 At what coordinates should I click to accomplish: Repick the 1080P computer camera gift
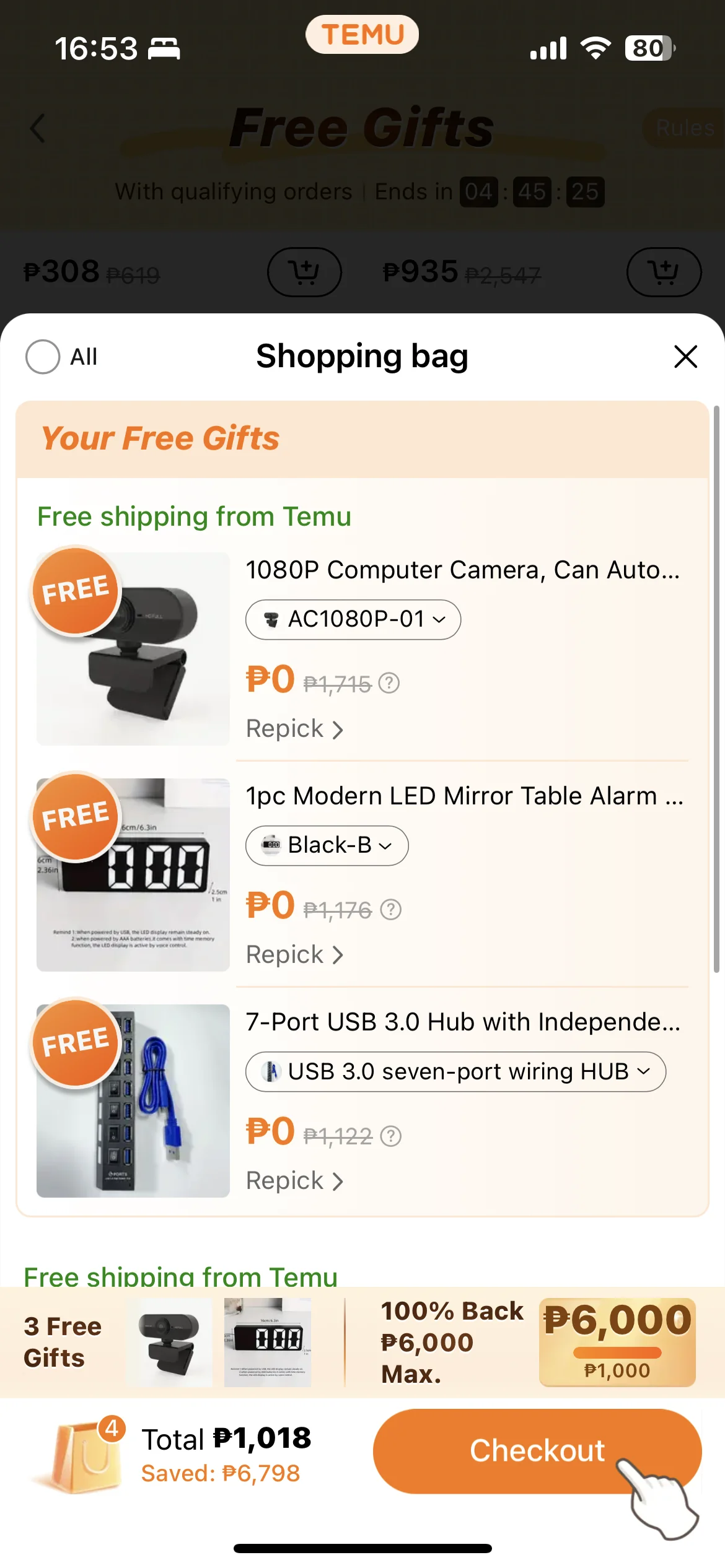(296, 728)
